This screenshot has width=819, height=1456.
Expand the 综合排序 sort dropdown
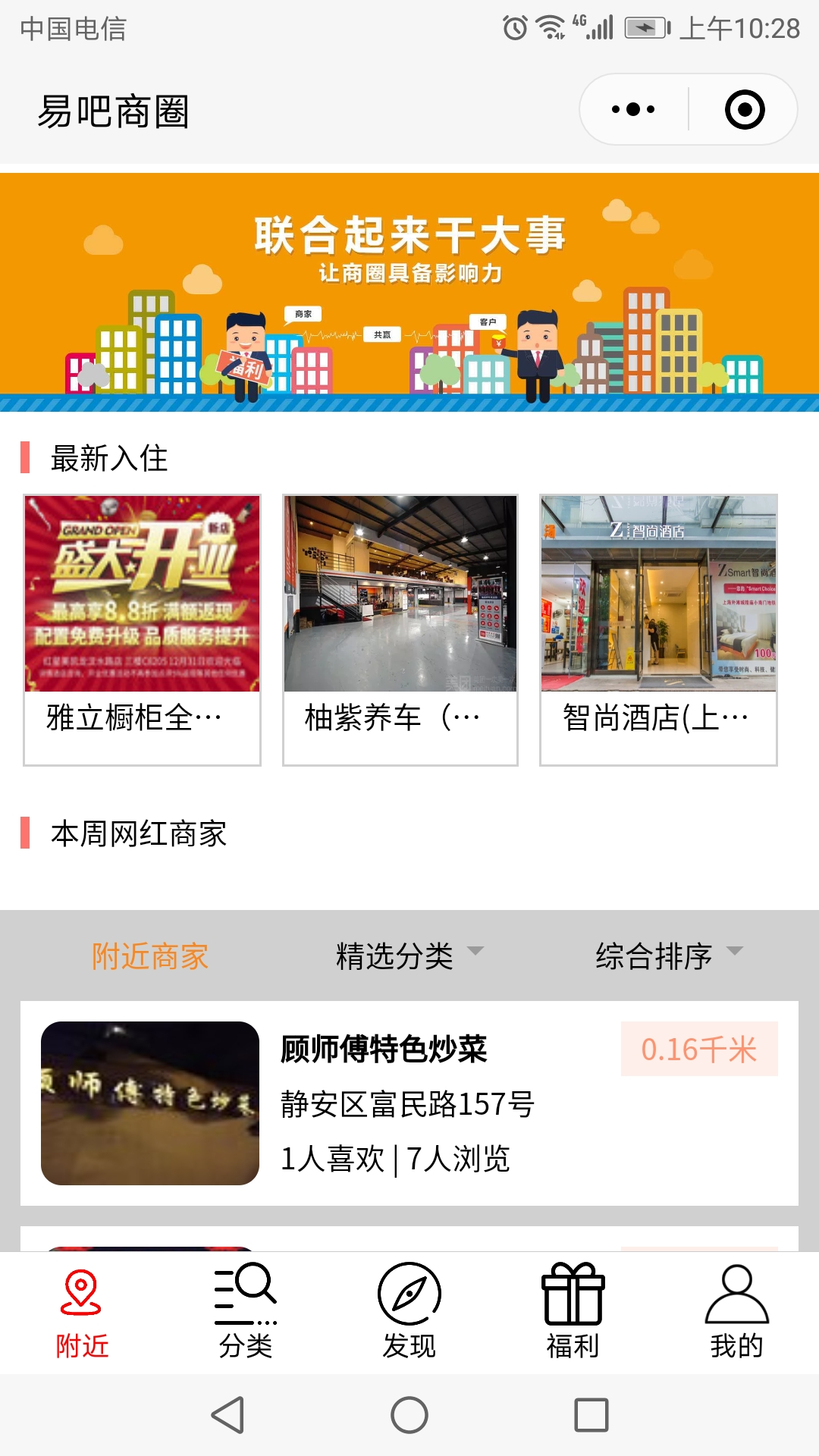(x=669, y=956)
